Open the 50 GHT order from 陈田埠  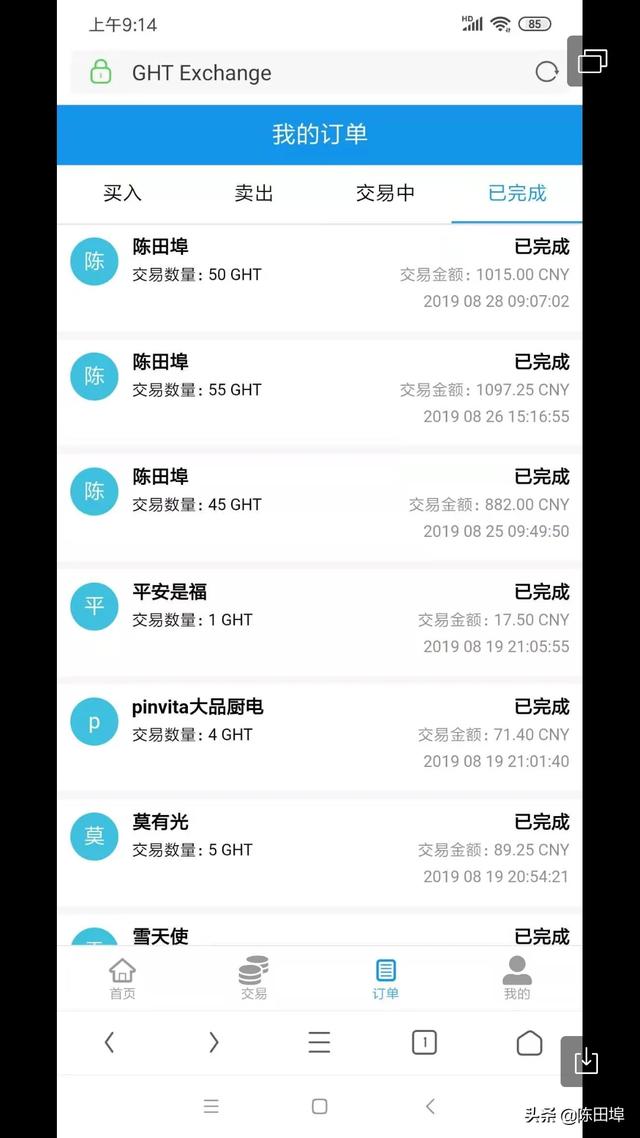tap(319, 274)
